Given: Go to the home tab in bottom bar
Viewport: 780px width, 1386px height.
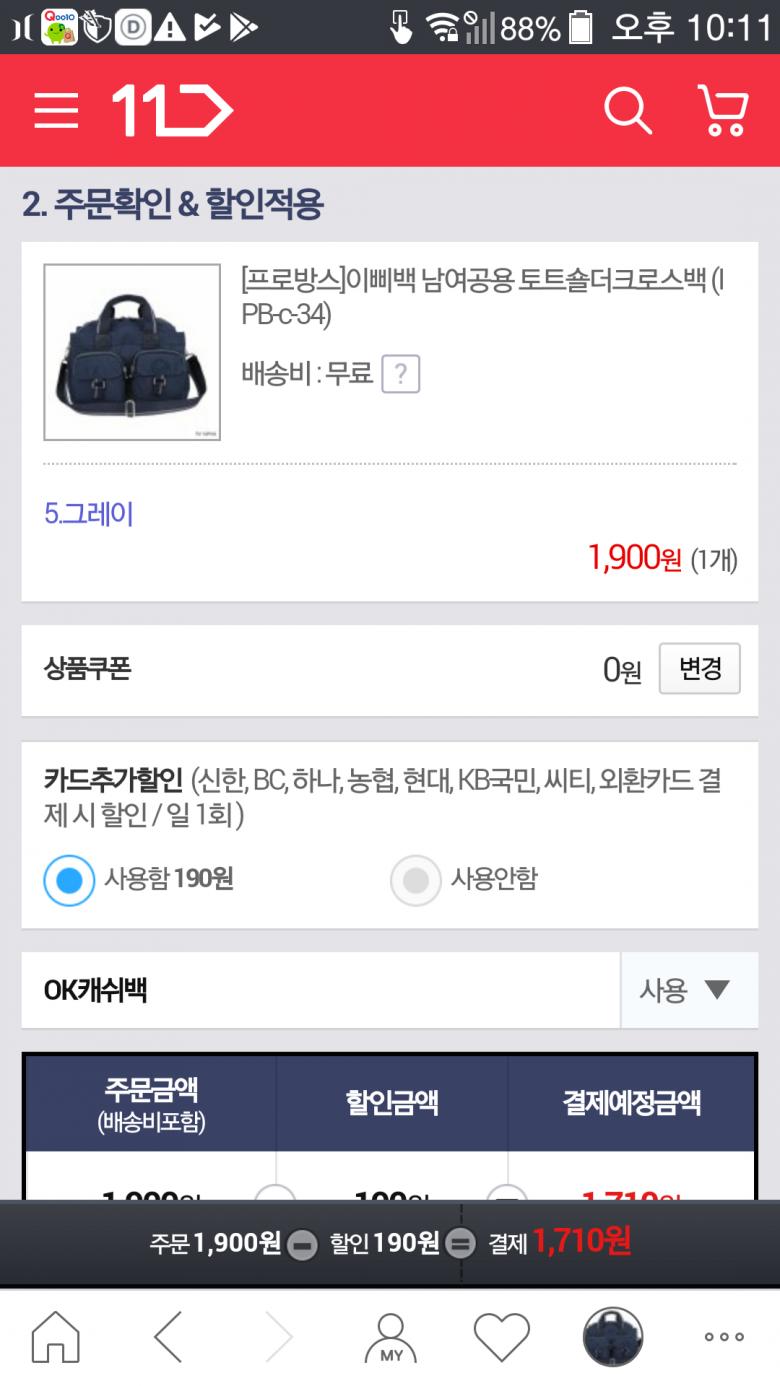Looking at the screenshot, I should pos(56,1336).
